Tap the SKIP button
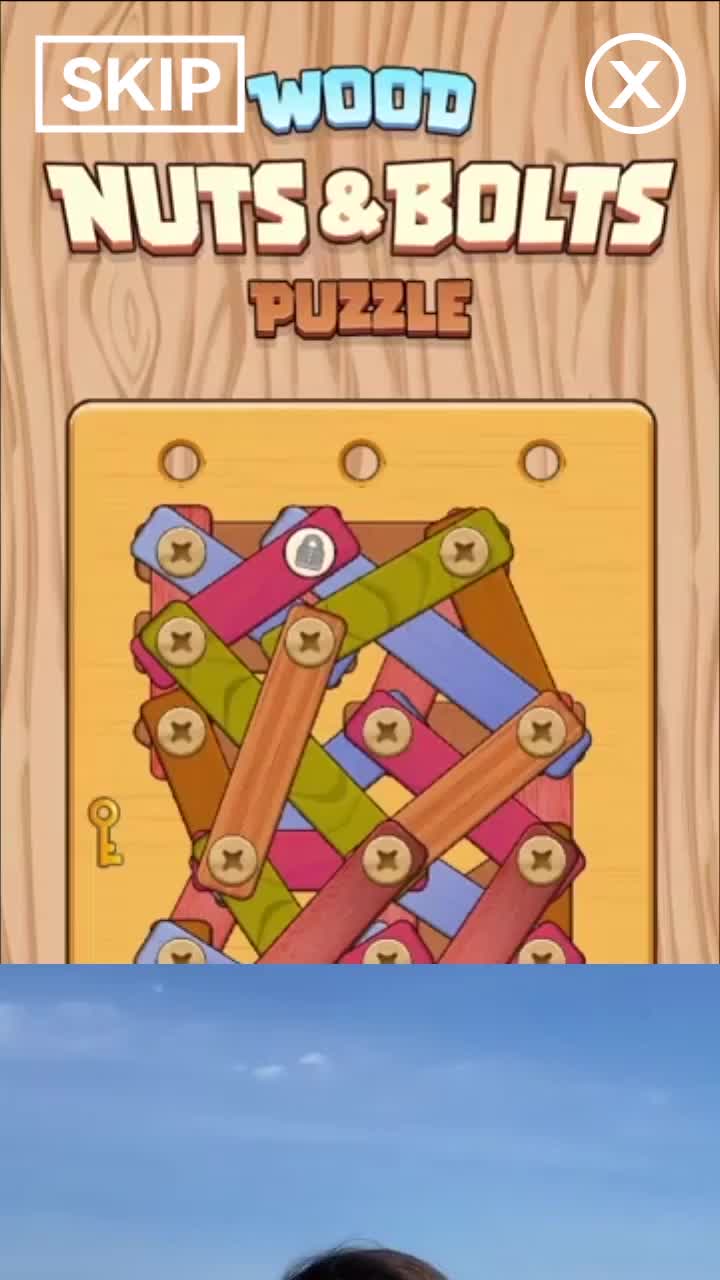 [x=140, y=84]
